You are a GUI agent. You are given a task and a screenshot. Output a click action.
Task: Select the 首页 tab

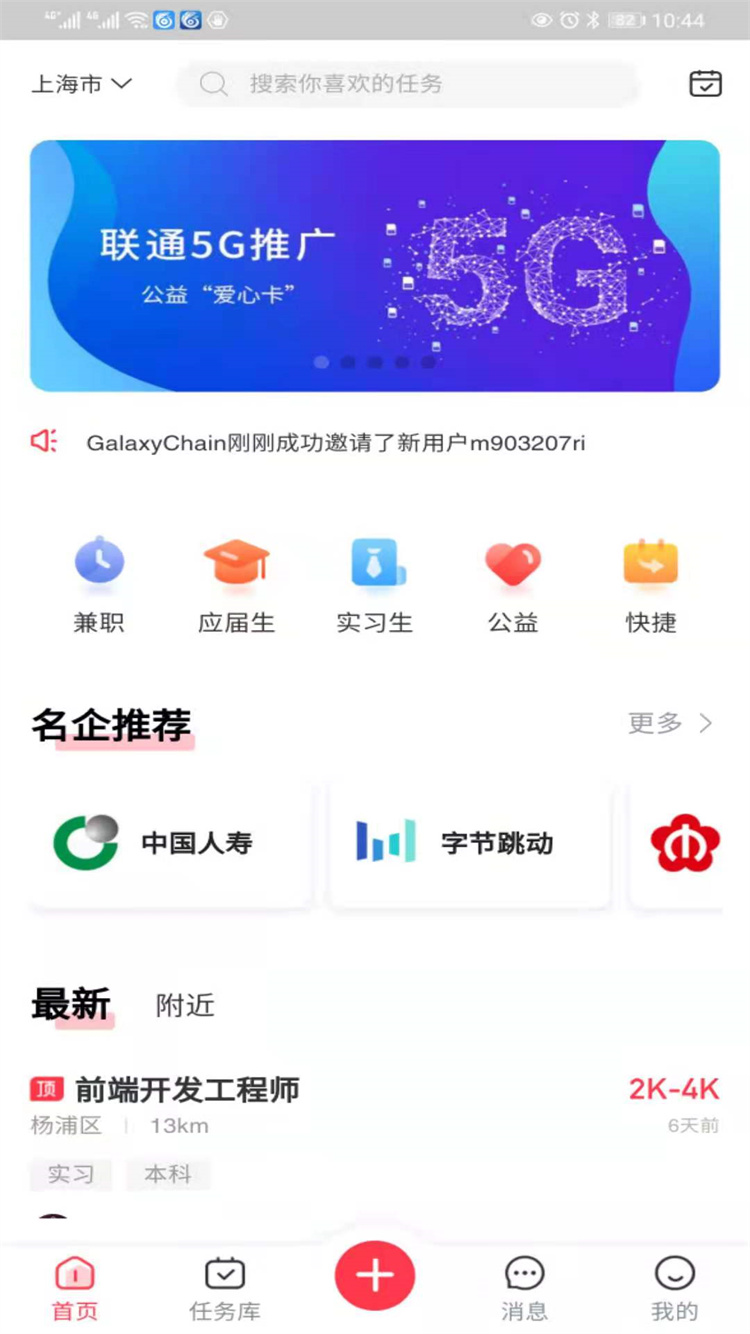tap(75, 1289)
